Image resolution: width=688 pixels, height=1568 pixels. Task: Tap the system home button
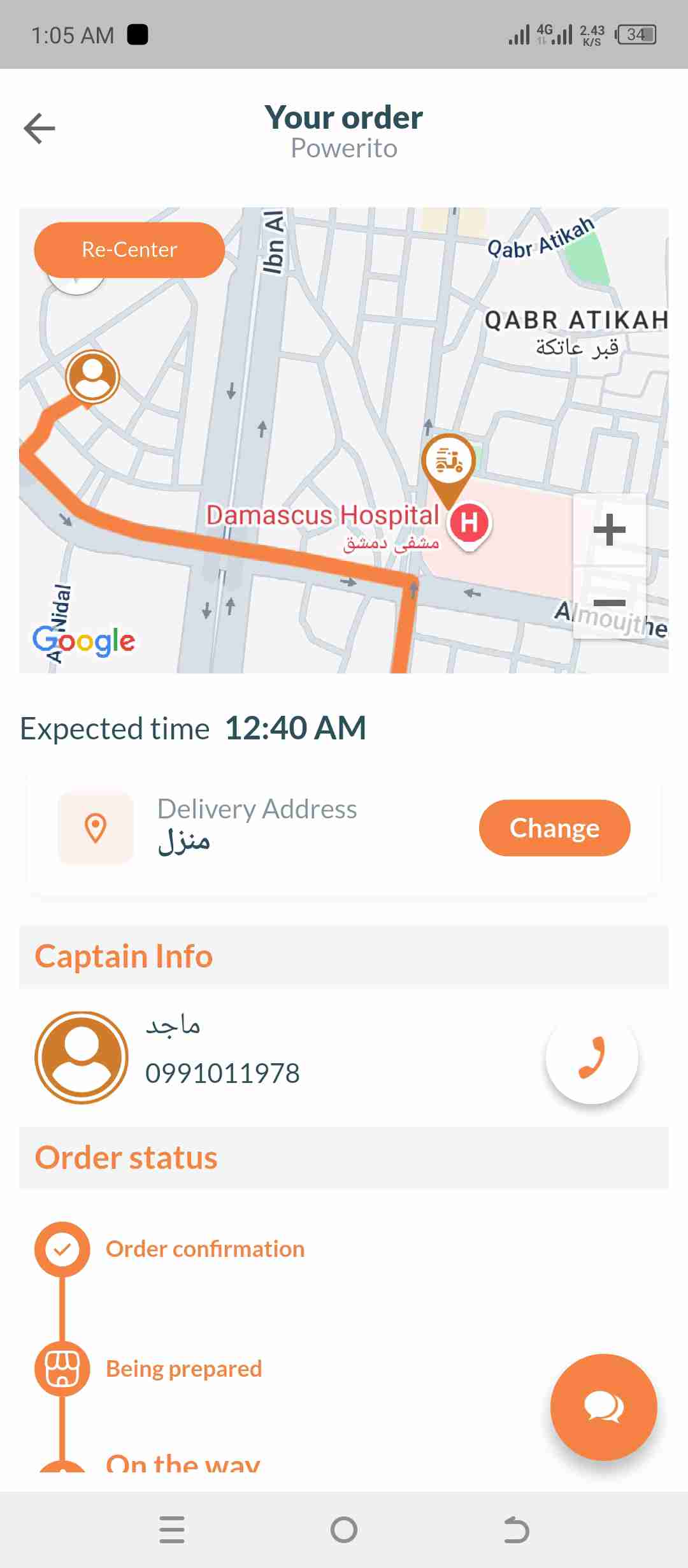tap(344, 1530)
